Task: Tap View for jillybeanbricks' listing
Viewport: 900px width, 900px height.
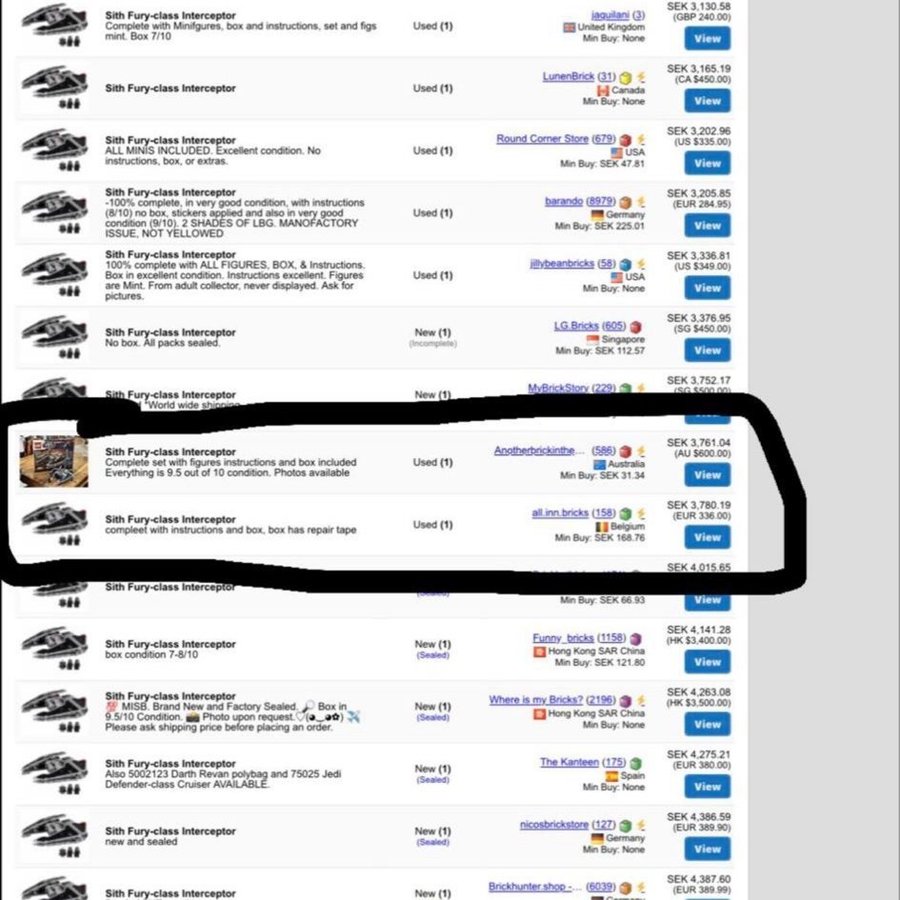Action: pos(707,287)
